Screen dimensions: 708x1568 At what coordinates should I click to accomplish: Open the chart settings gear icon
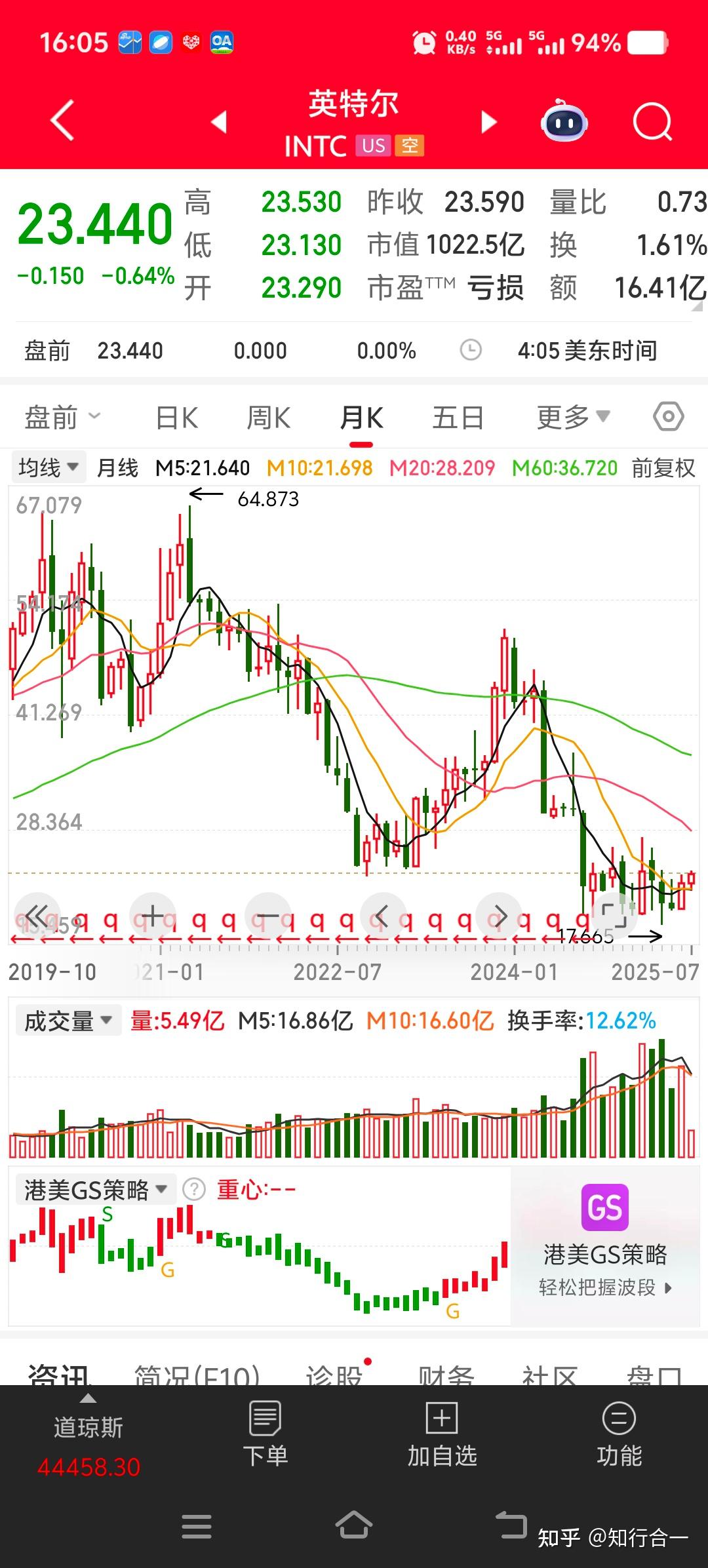[x=669, y=416]
